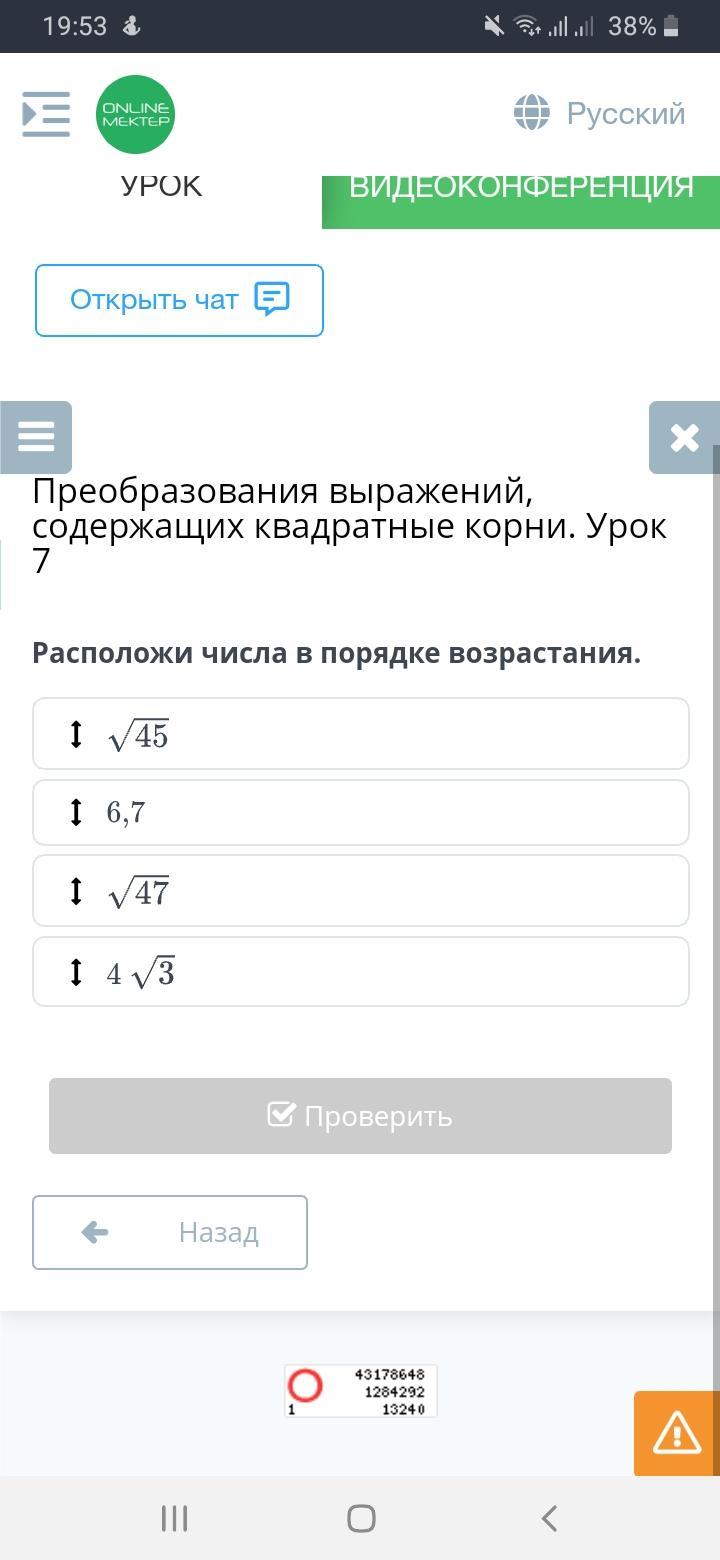Select the 6,7 answer item

pyautogui.click(x=361, y=813)
